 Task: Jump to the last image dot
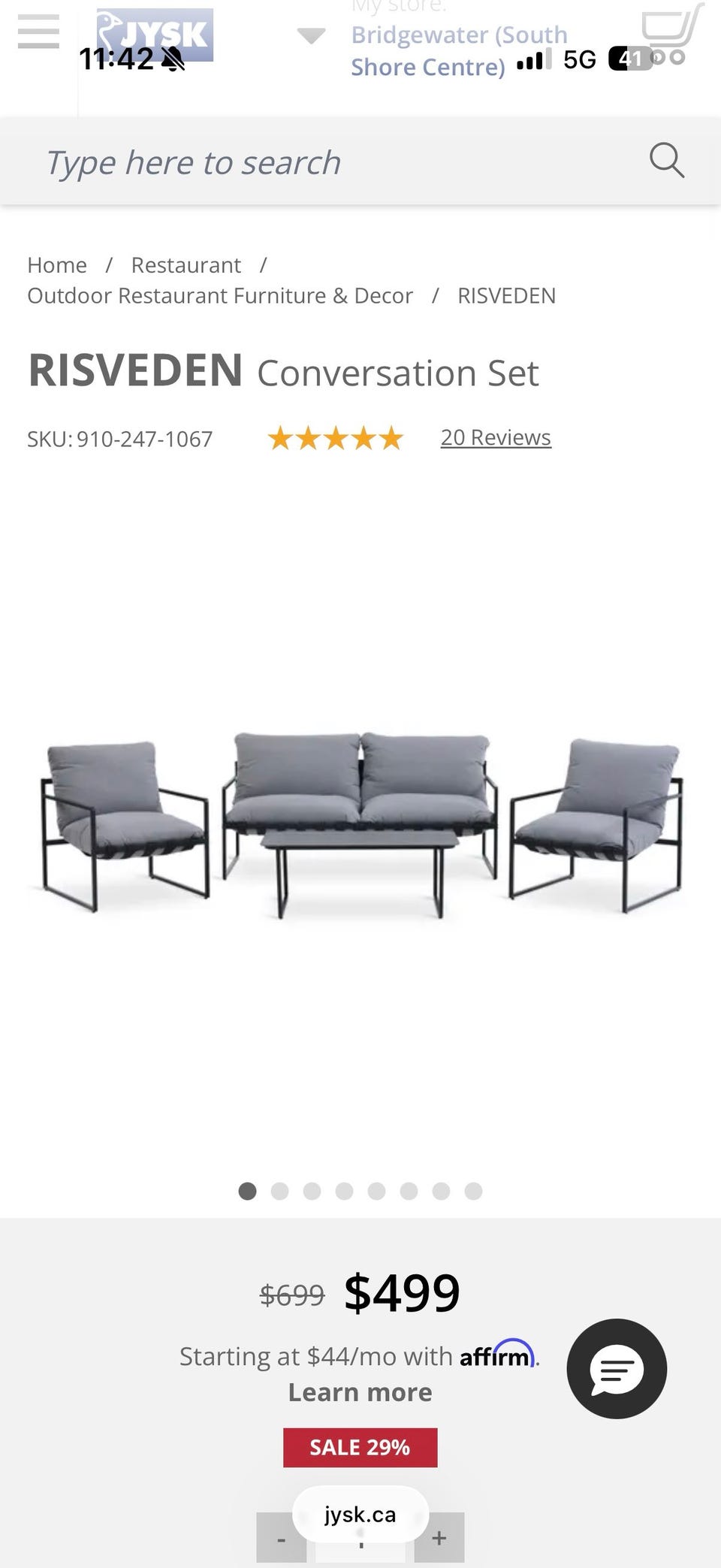tap(473, 1191)
